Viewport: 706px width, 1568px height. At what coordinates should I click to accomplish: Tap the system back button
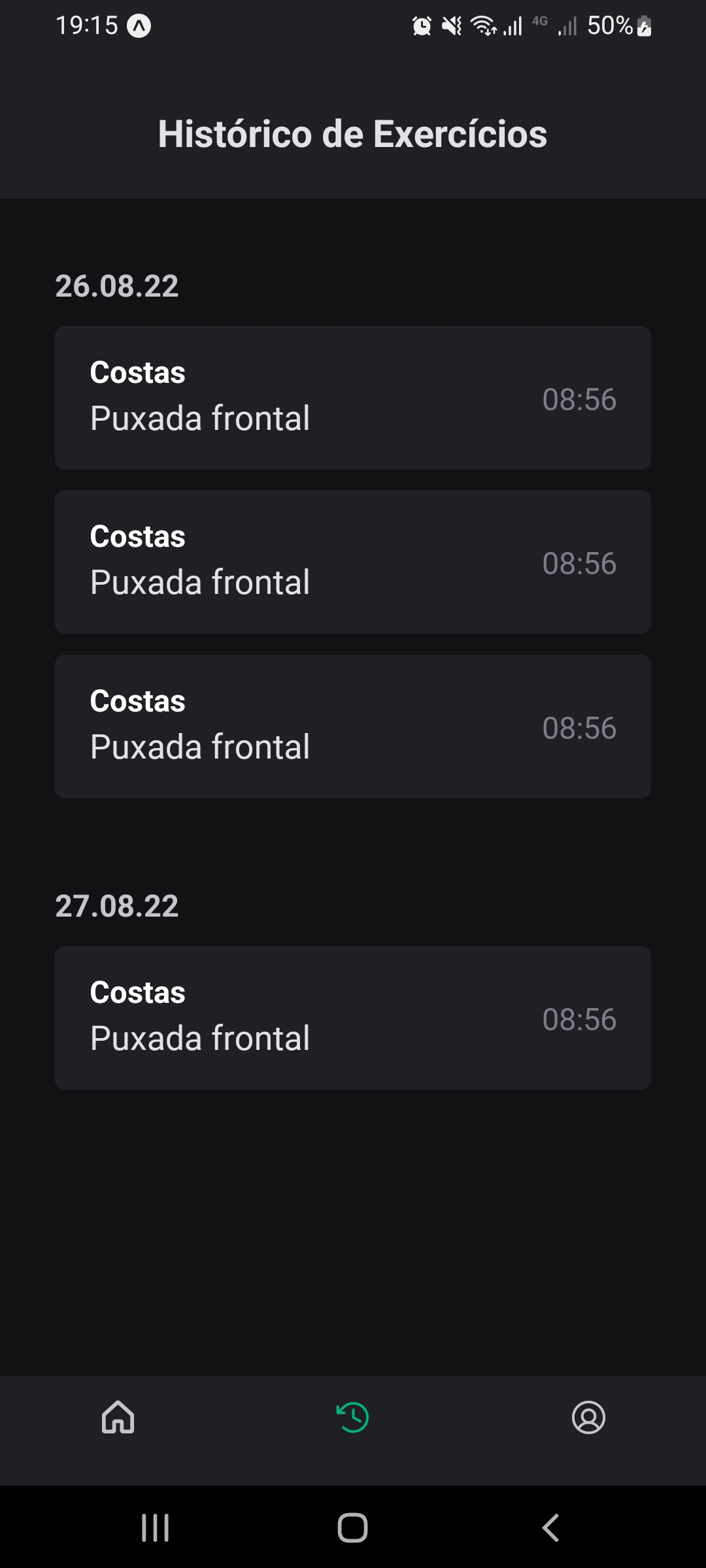[x=550, y=1527]
